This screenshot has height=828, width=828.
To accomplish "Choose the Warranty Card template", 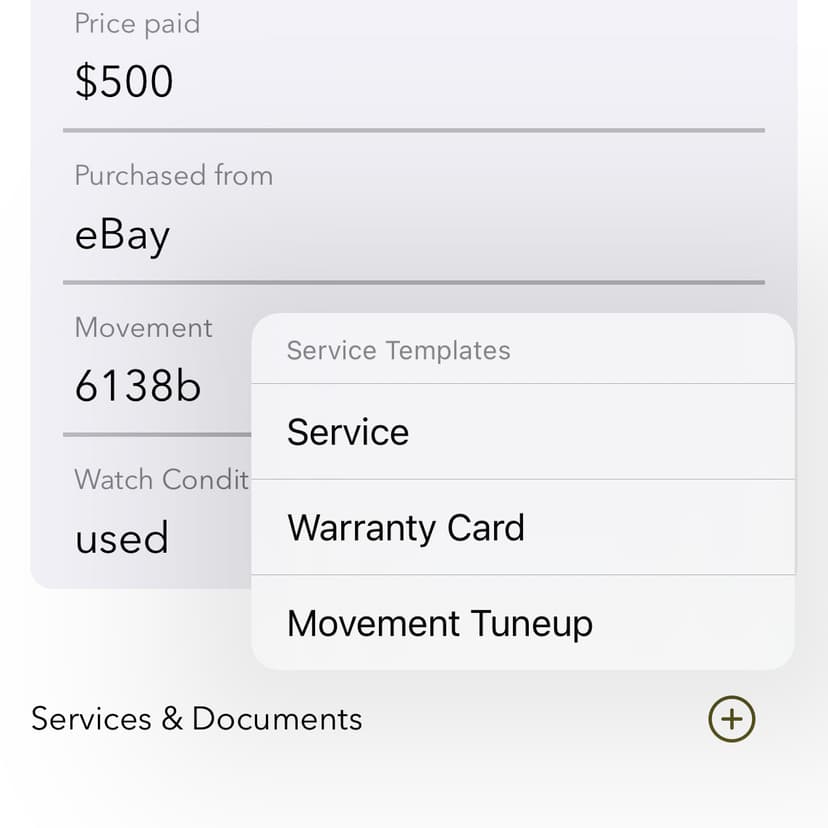I will coord(522,527).
